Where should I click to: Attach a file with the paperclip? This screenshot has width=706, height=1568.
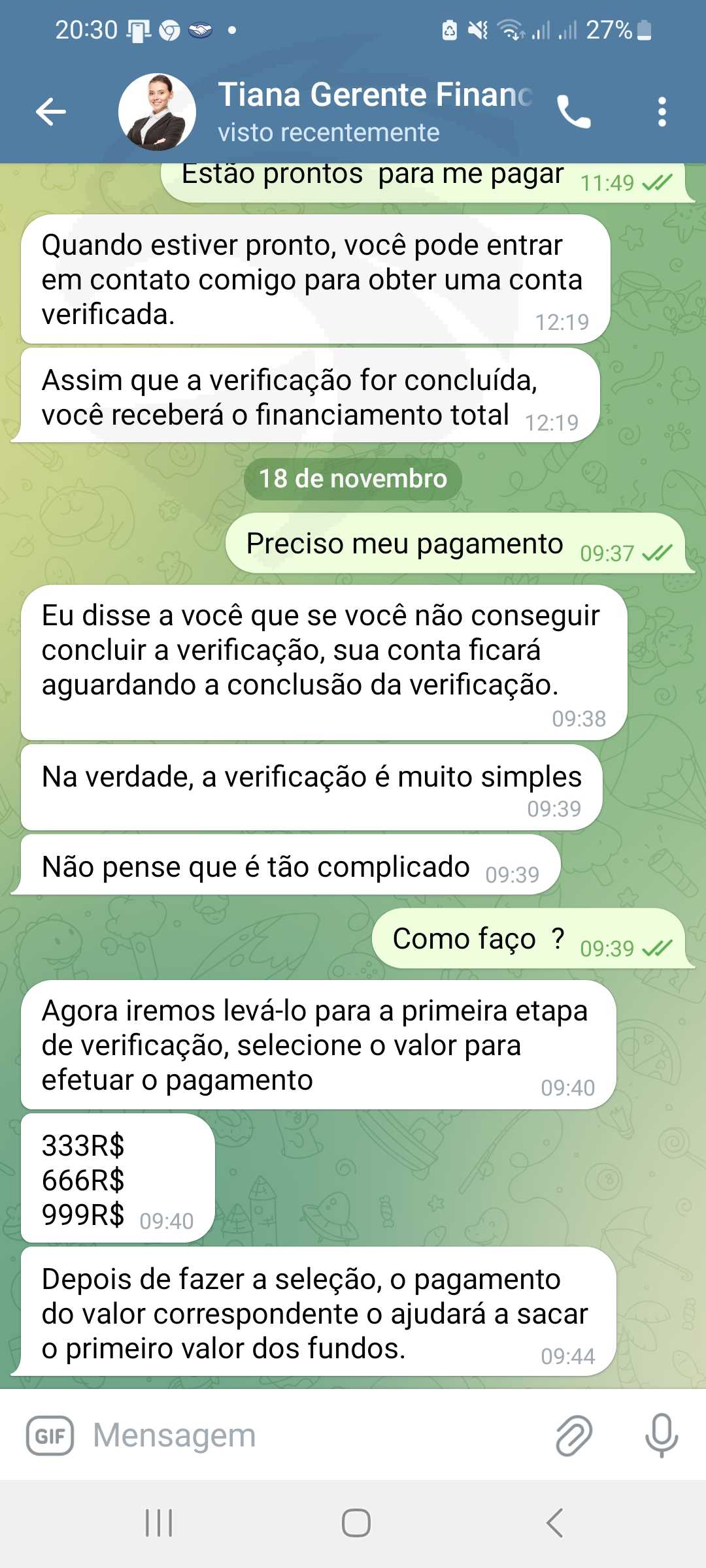click(x=574, y=1435)
